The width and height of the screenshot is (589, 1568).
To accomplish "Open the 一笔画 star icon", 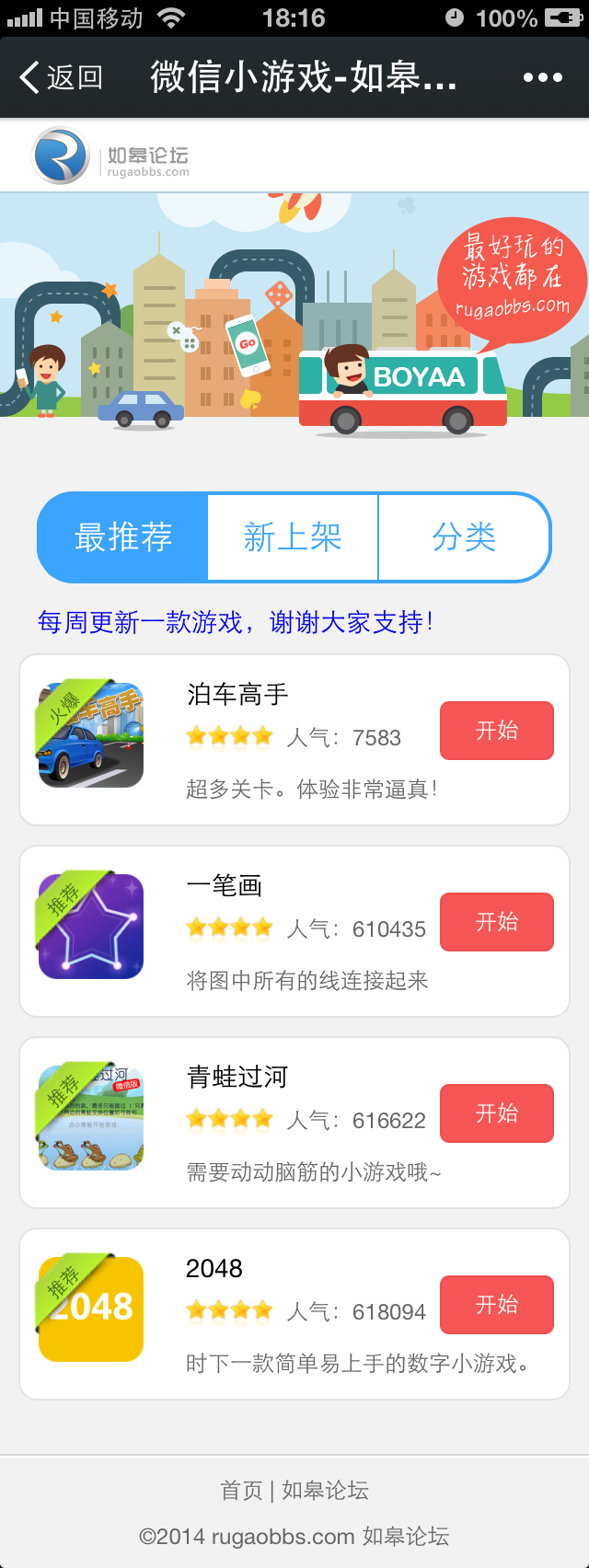I will pyautogui.click(x=91, y=926).
